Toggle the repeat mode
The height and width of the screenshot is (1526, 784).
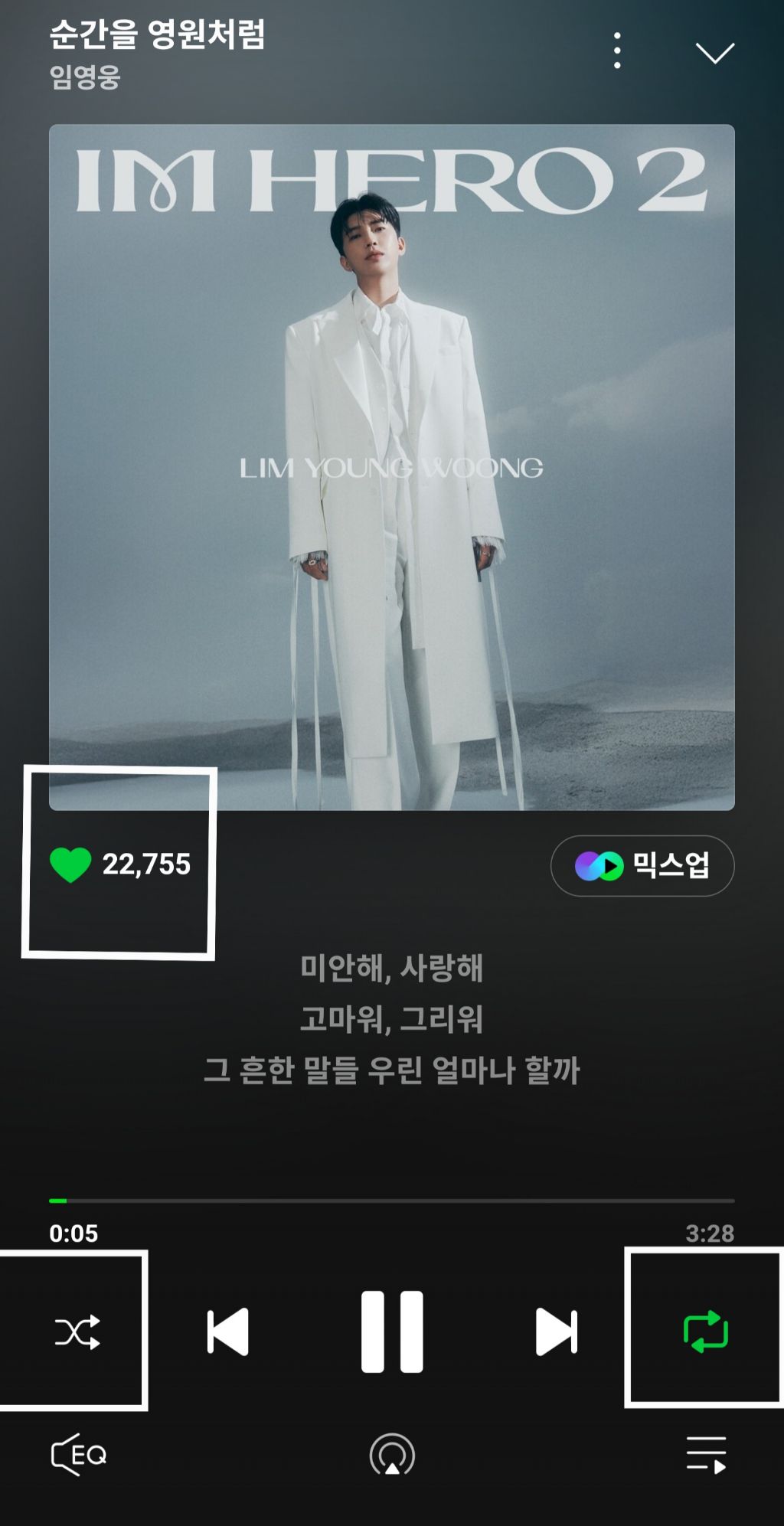pyautogui.click(x=705, y=1331)
